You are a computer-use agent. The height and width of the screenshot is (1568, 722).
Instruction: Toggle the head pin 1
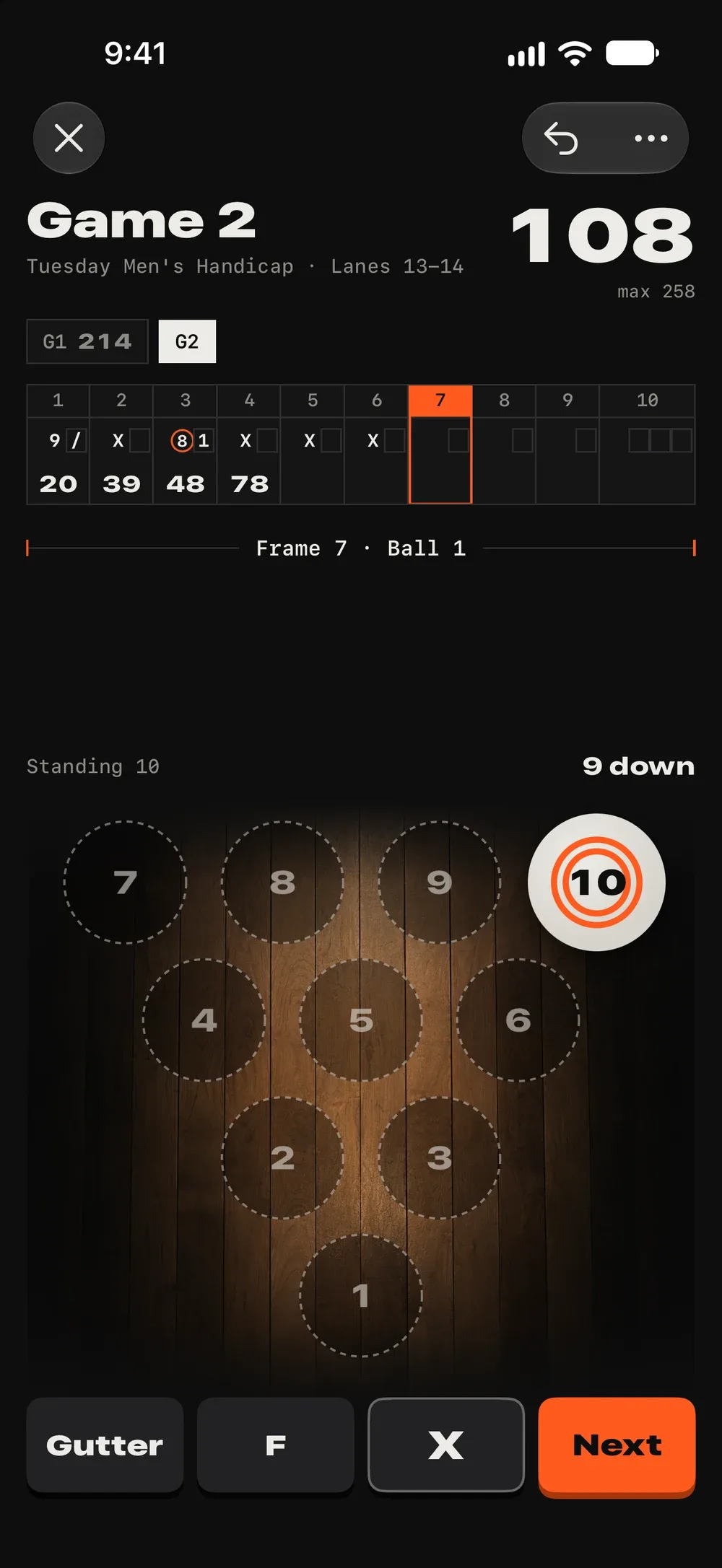click(x=361, y=1296)
